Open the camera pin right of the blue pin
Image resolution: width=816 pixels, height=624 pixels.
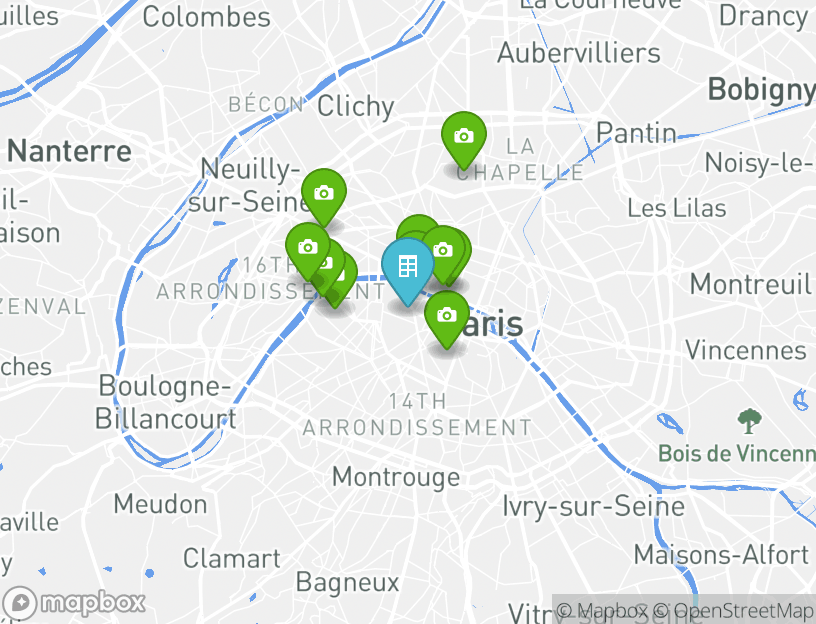[x=444, y=249]
